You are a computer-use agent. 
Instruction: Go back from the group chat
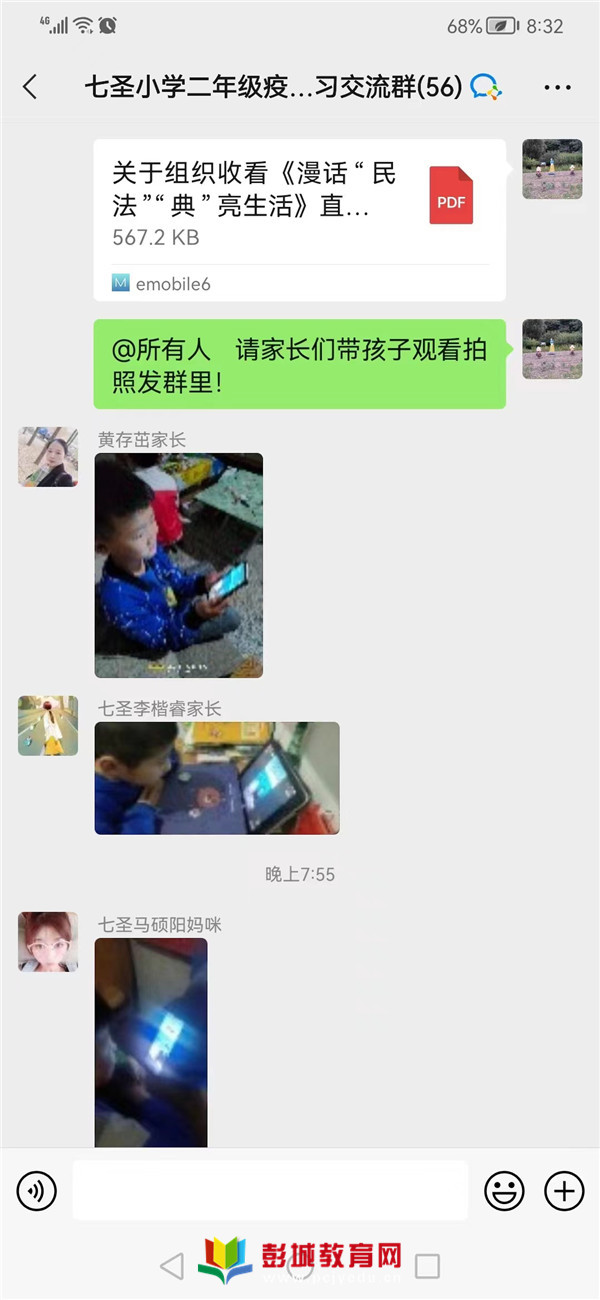tap(30, 87)
